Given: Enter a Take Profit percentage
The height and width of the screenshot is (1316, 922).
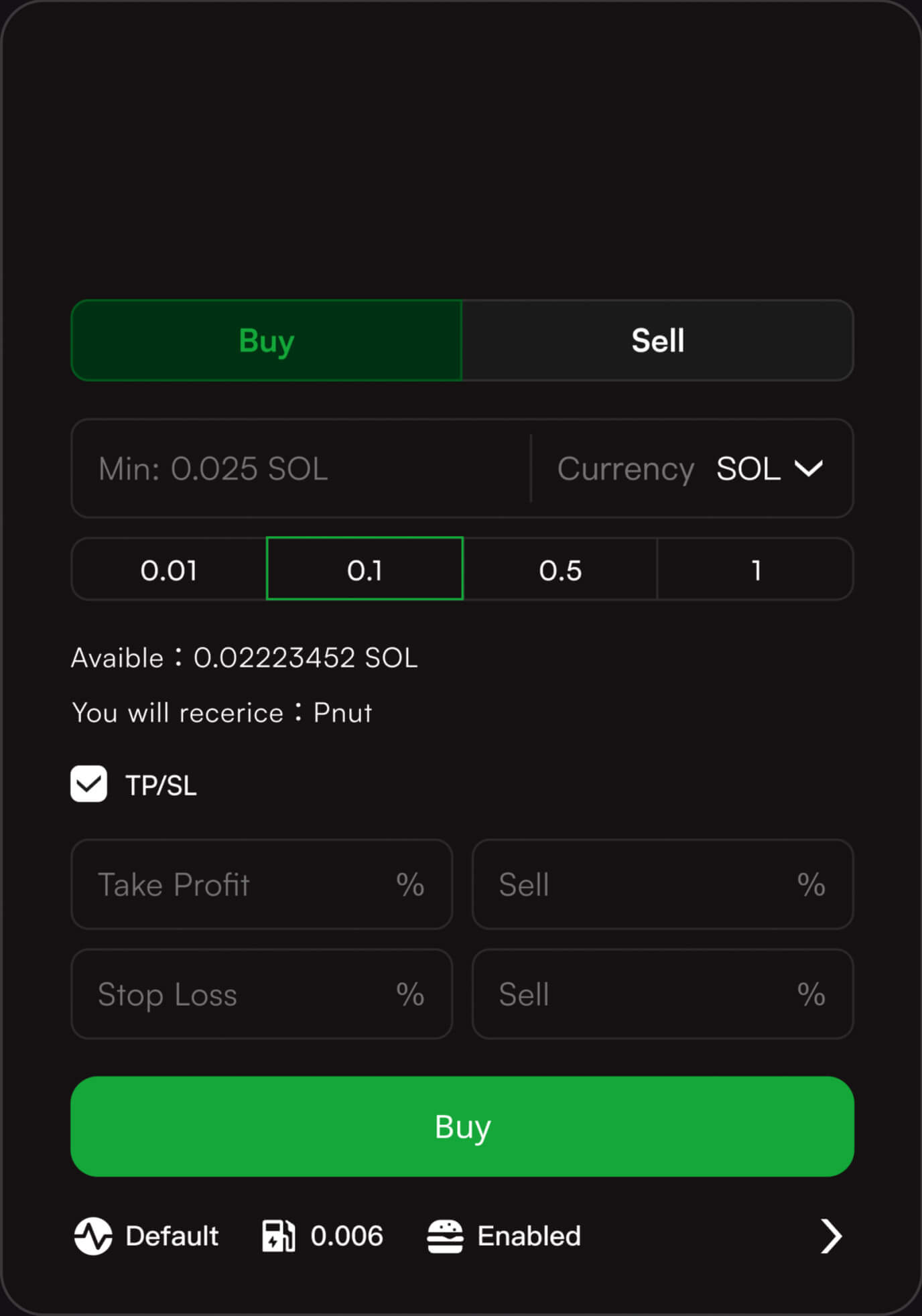Looking at the screenshot, I should click(x=261, y=884).
